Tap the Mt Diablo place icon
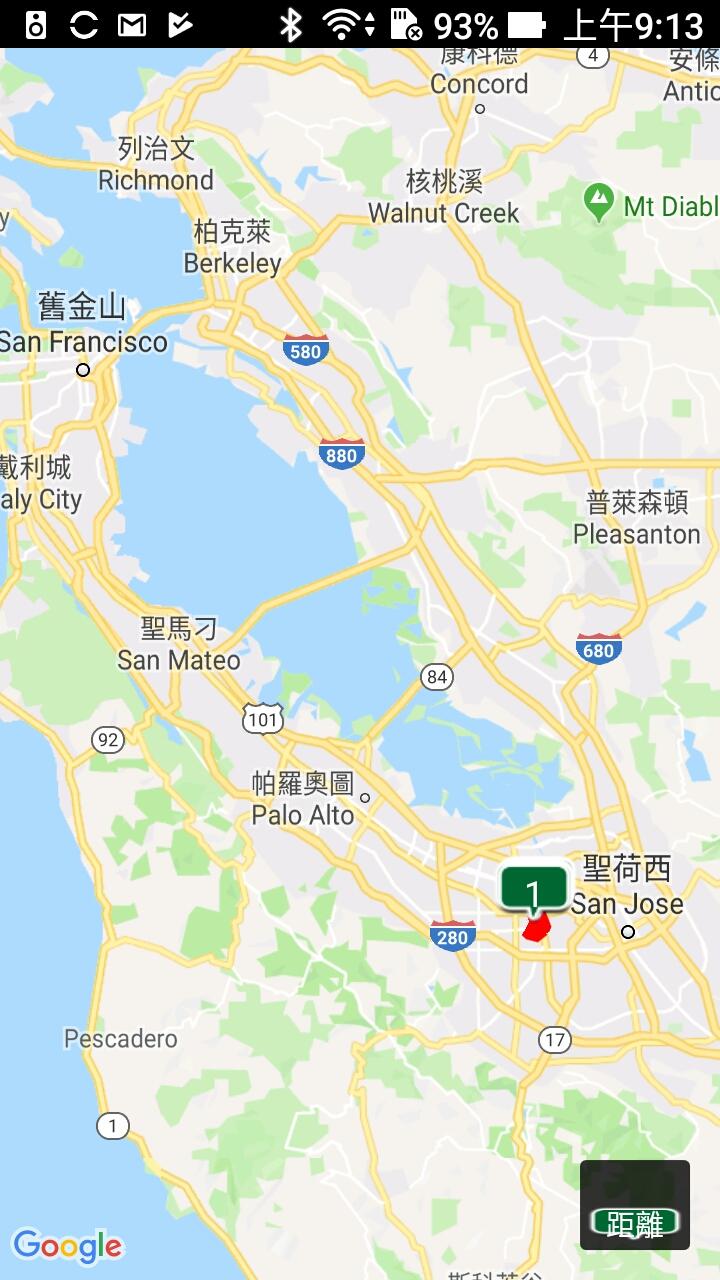This screenshot has width=720, height=1280. tap(598, 203)
